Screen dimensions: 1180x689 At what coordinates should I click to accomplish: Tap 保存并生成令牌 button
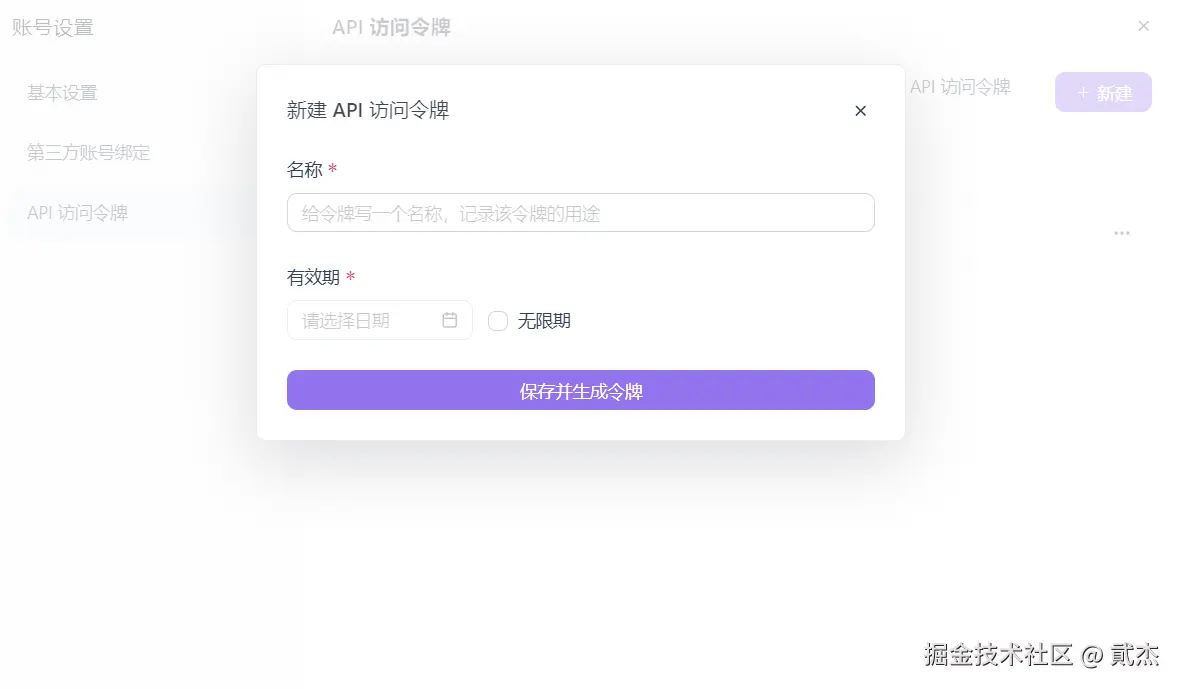point(580,391)
